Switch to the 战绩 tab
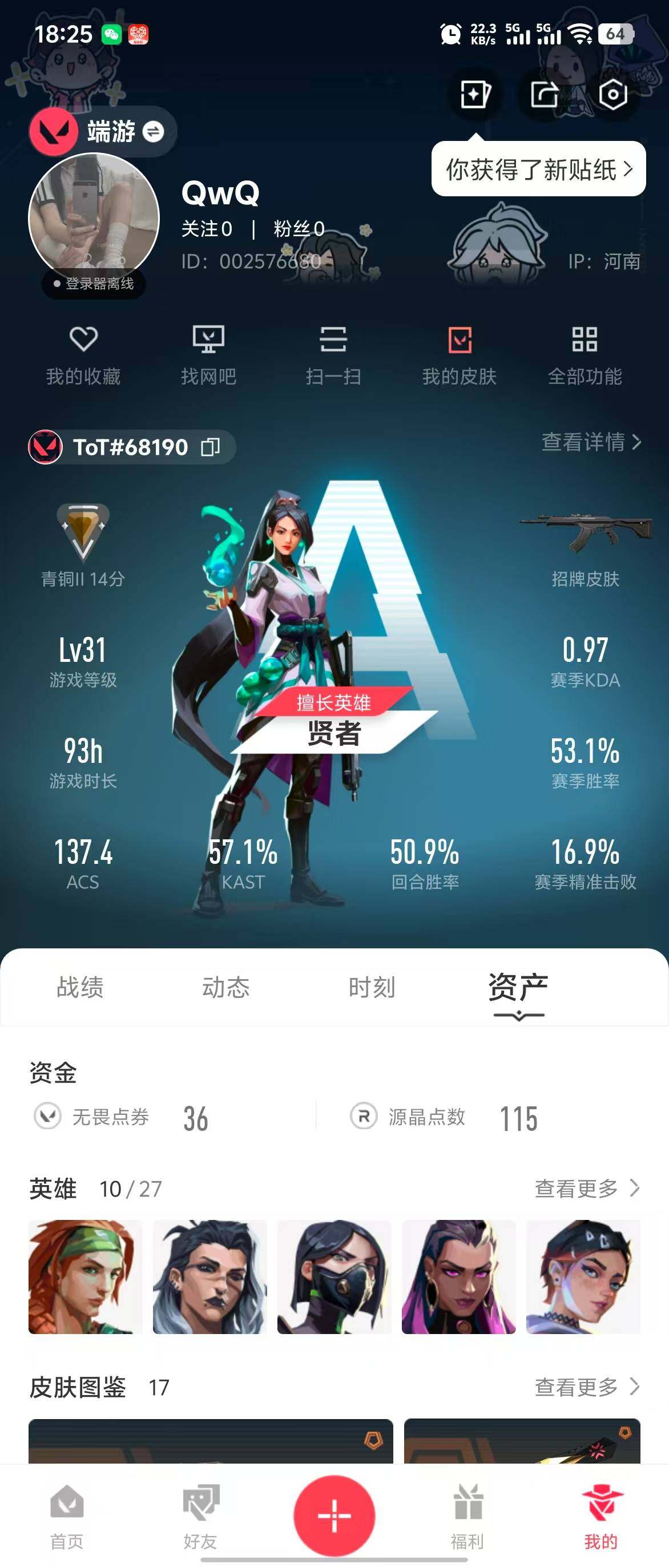 [80, 987]
